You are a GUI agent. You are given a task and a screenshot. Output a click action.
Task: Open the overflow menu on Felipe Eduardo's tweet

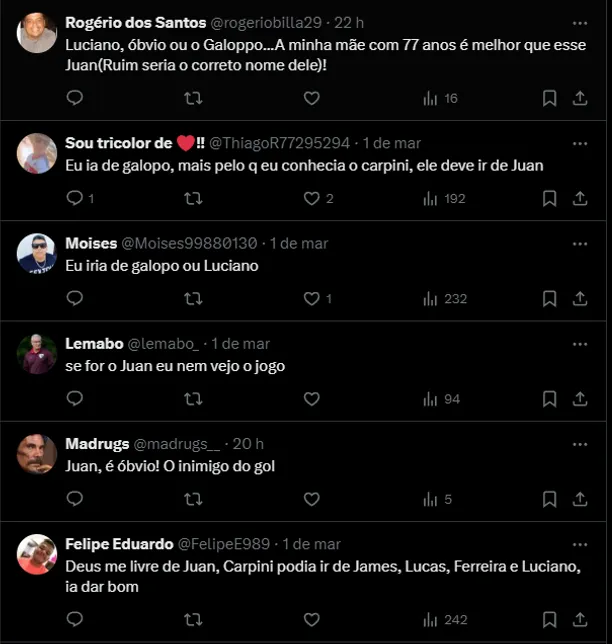point(580,544)
